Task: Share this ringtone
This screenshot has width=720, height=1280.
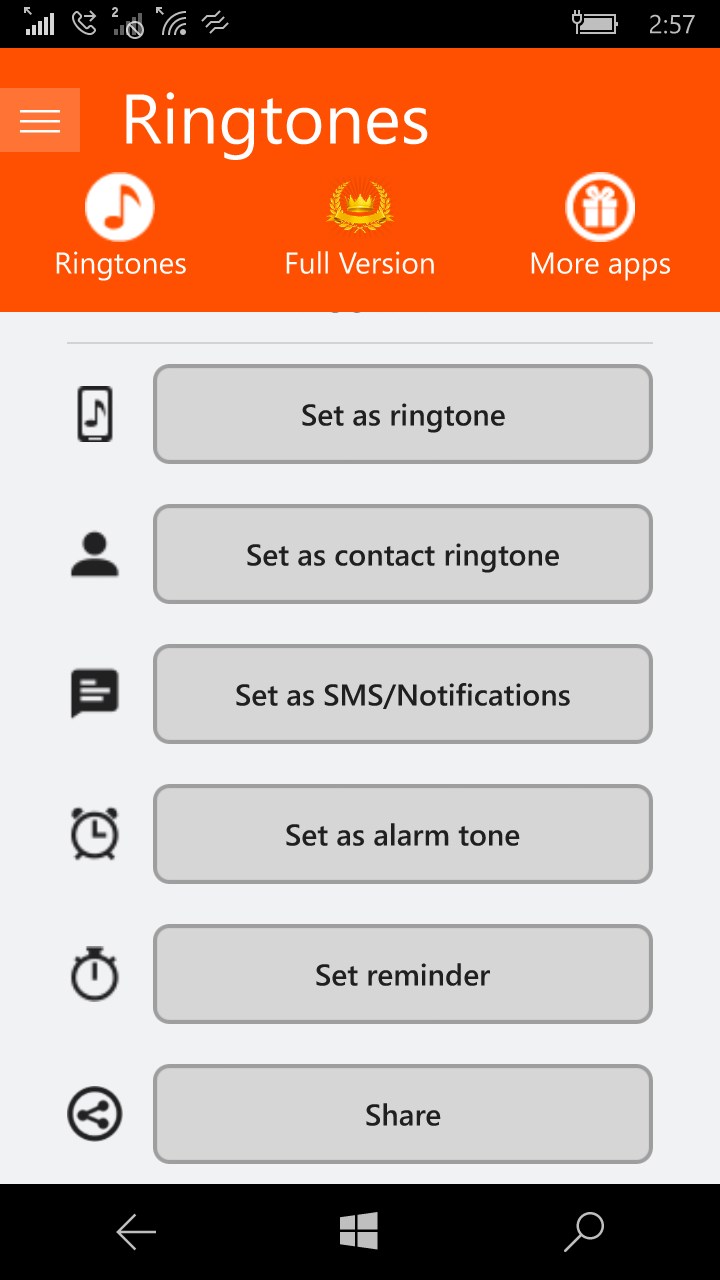Action: pos(402,1114)
